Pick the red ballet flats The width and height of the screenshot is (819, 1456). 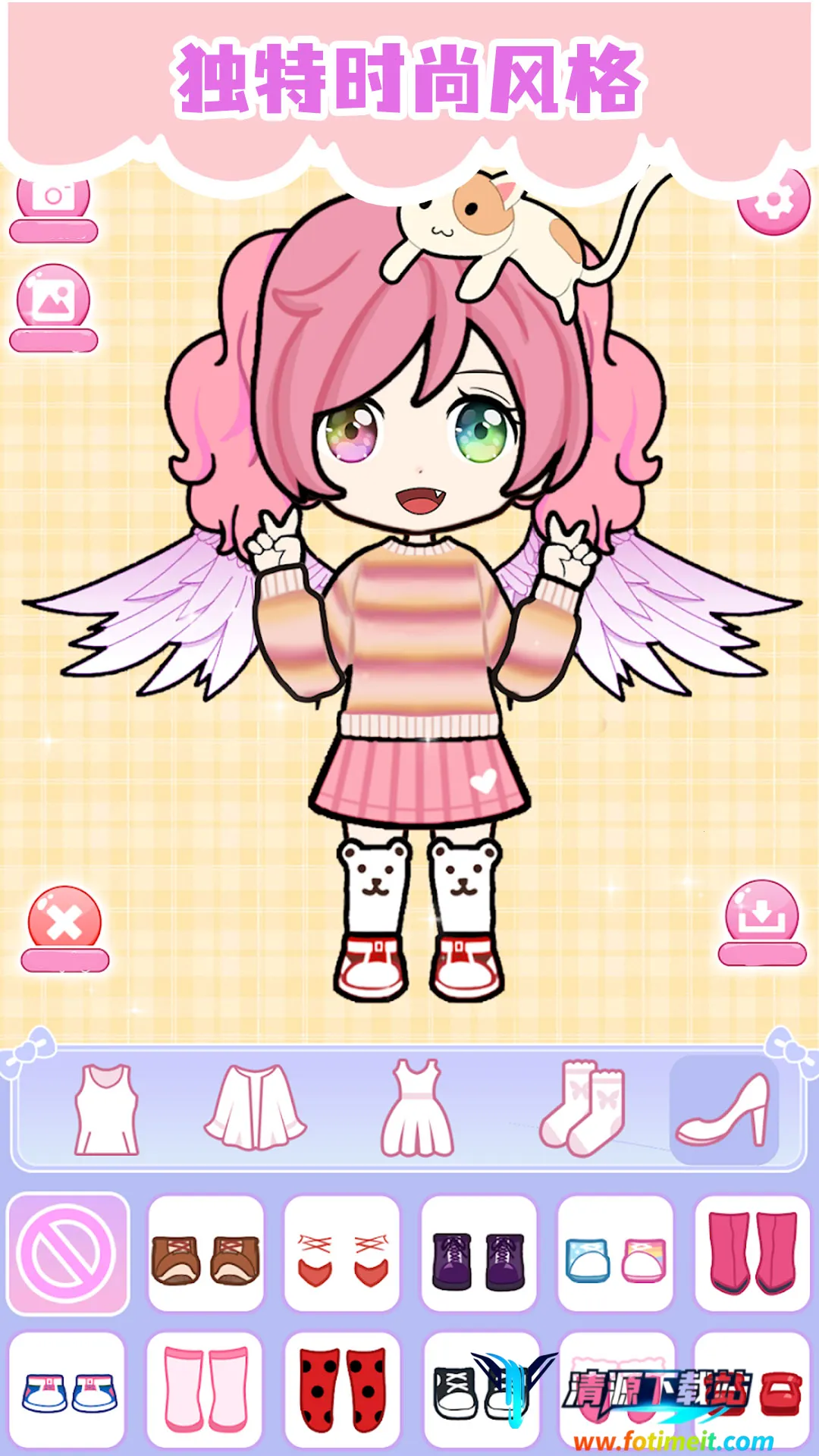pyautogui.click(x=342, y=1254)
